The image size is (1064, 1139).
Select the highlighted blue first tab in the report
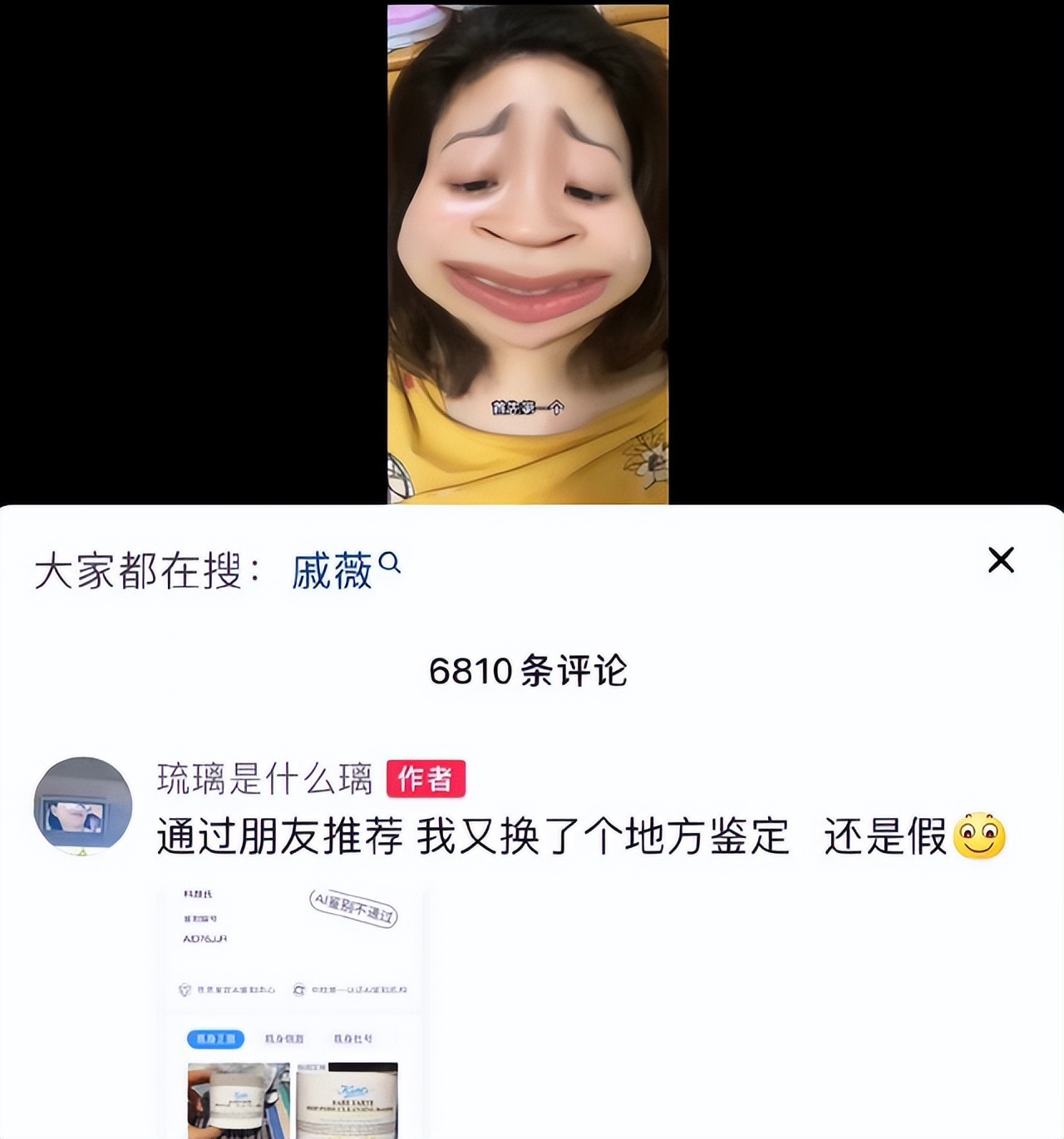coord(216,1038)
